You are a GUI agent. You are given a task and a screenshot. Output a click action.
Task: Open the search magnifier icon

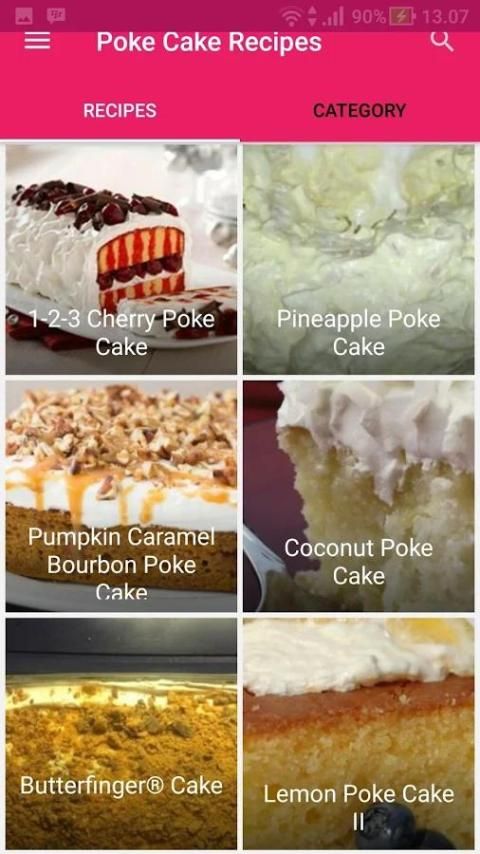441,41
